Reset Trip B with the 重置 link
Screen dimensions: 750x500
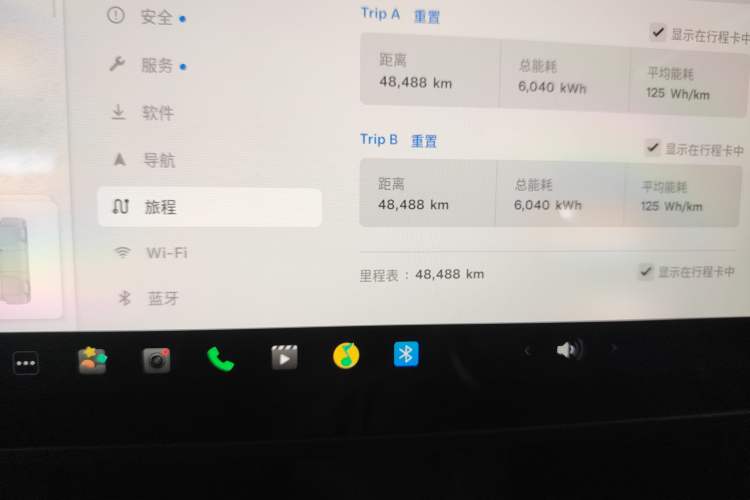coord(424,141)
